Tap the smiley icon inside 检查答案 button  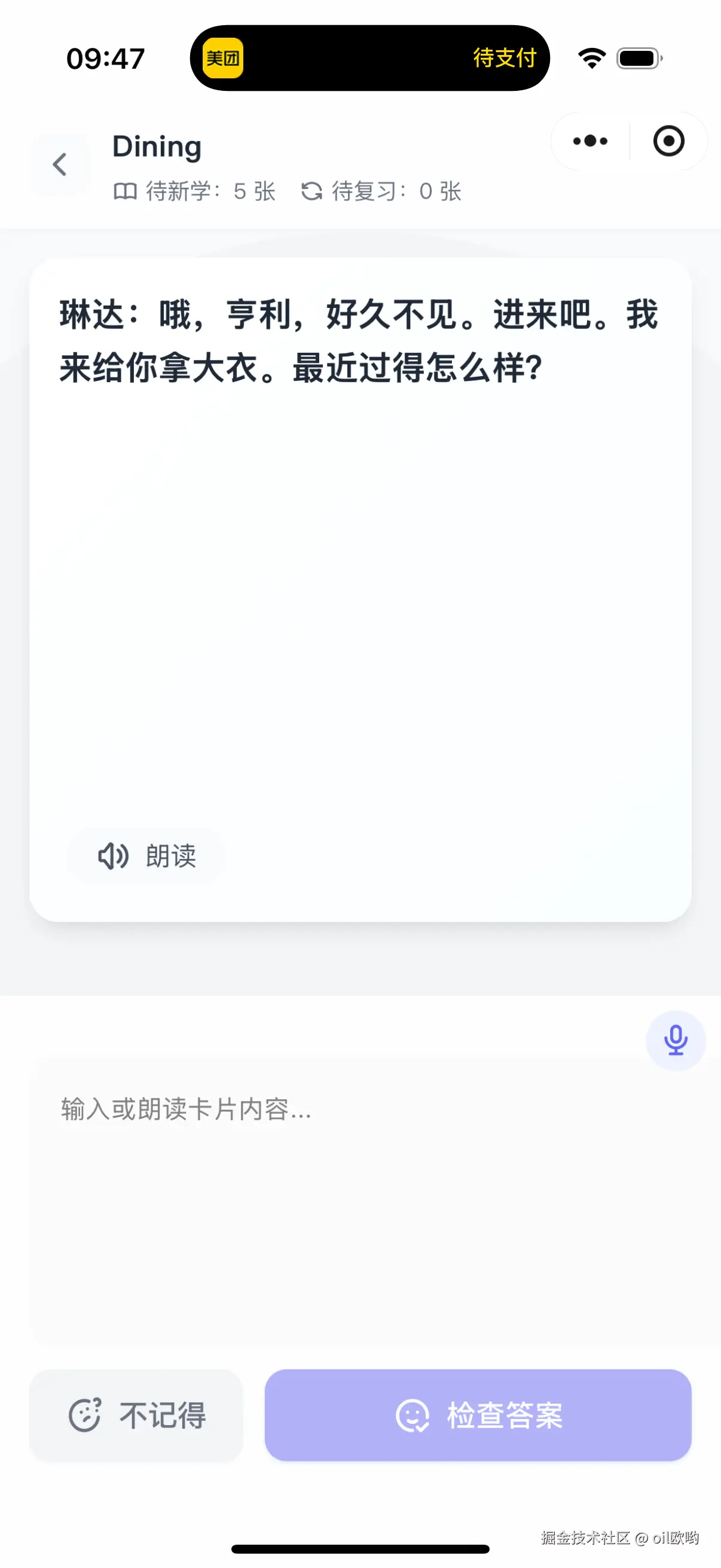point(414,1417)
